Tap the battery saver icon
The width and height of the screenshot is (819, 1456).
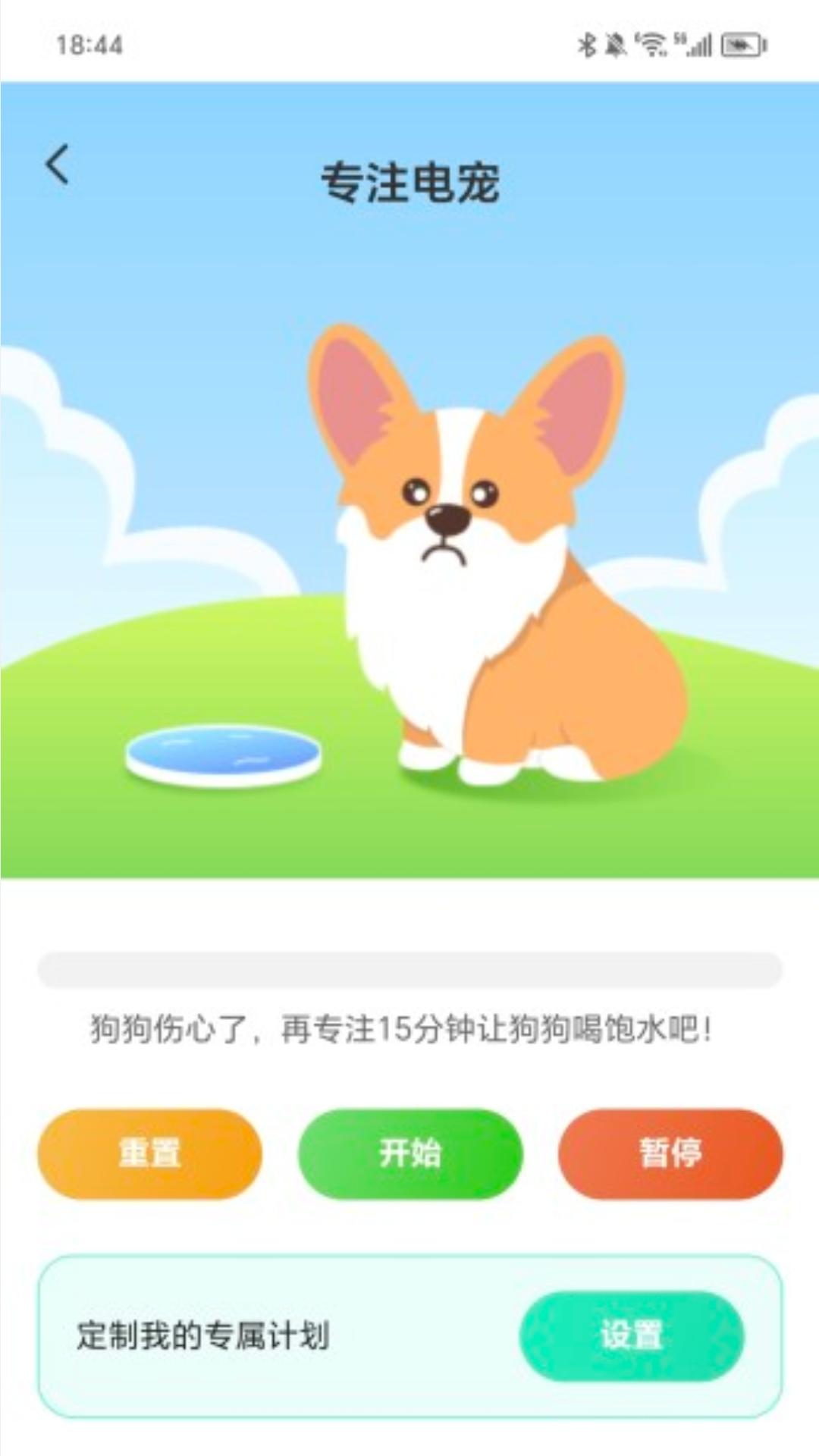(737, 44)
